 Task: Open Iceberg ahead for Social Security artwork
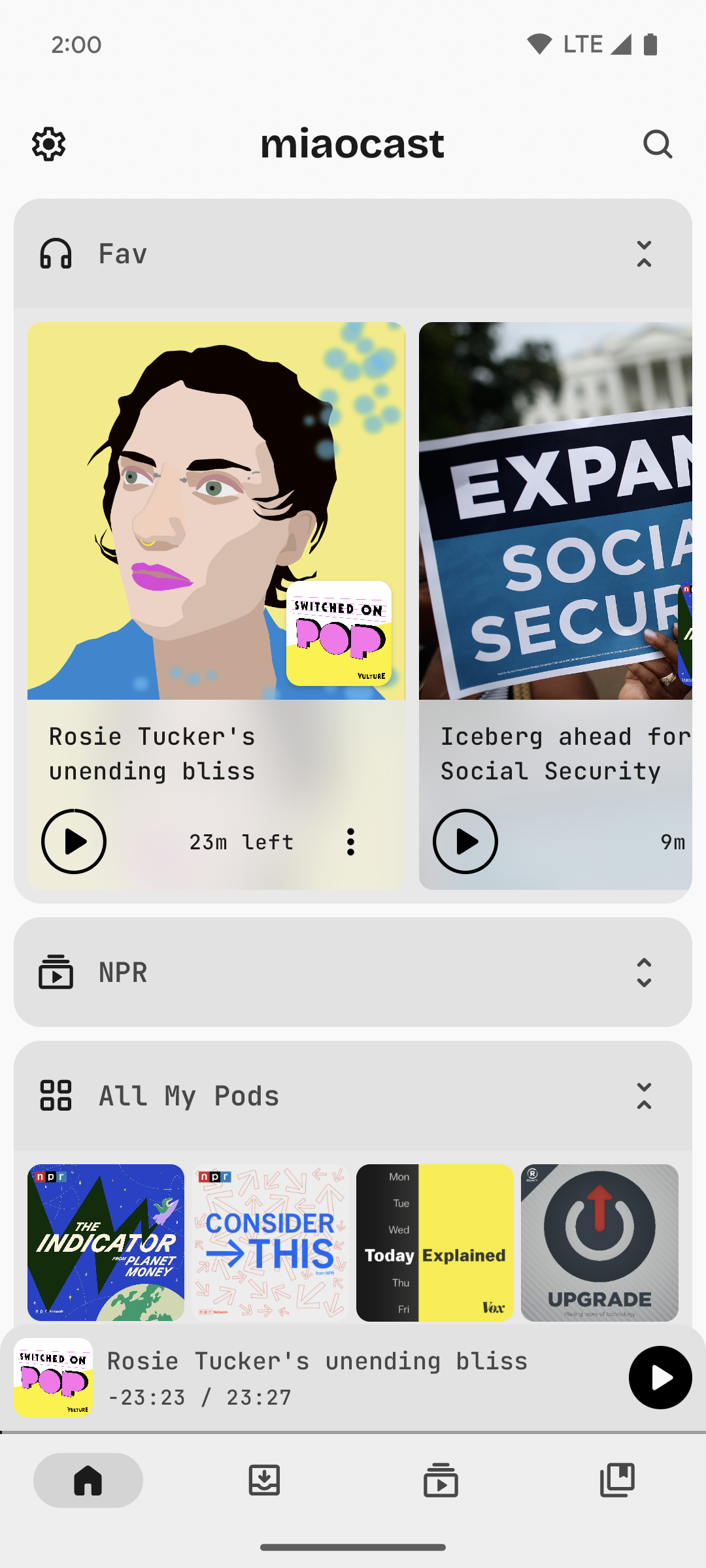click(x=556, y=510)
